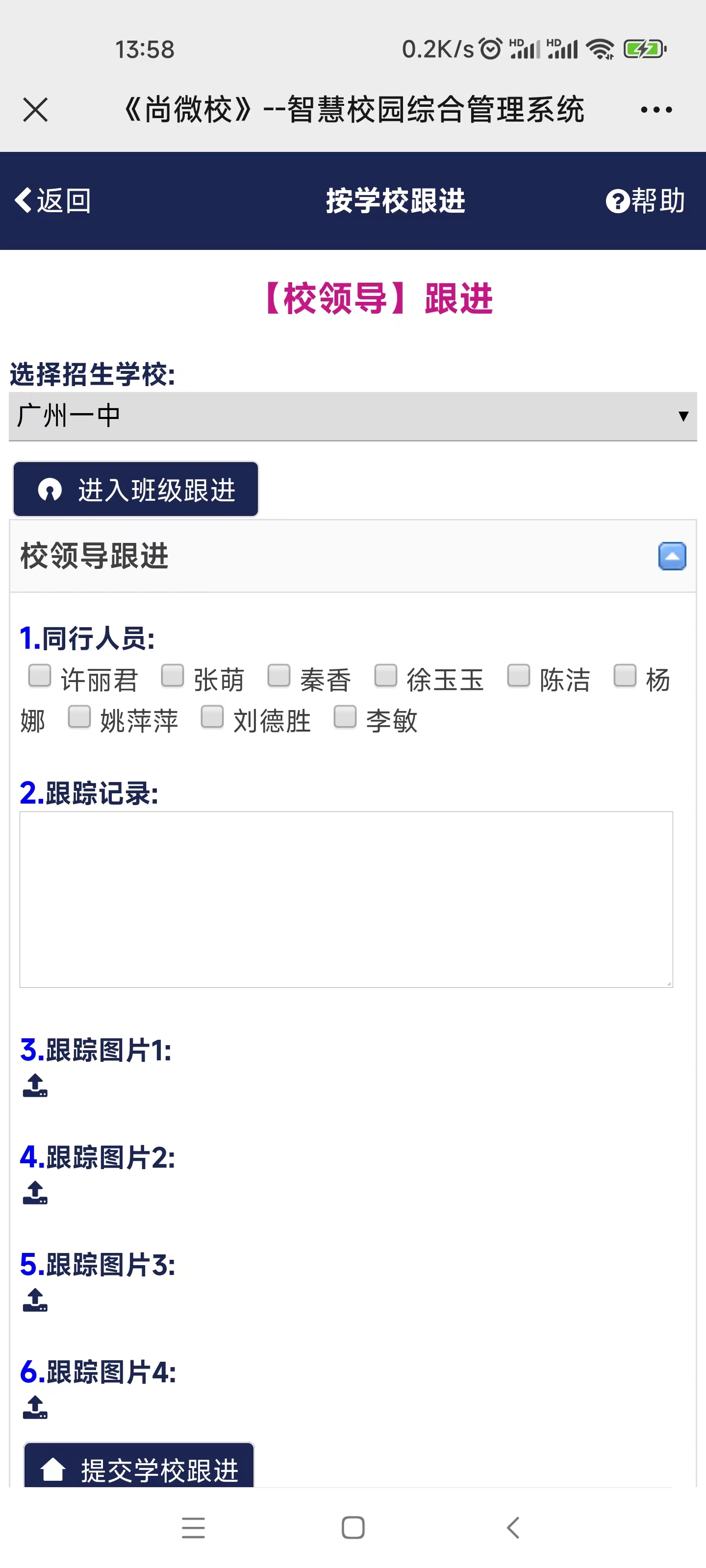Select the 陈洁 checkbox
Screen dimensions: 706x1568
point(518,676)
